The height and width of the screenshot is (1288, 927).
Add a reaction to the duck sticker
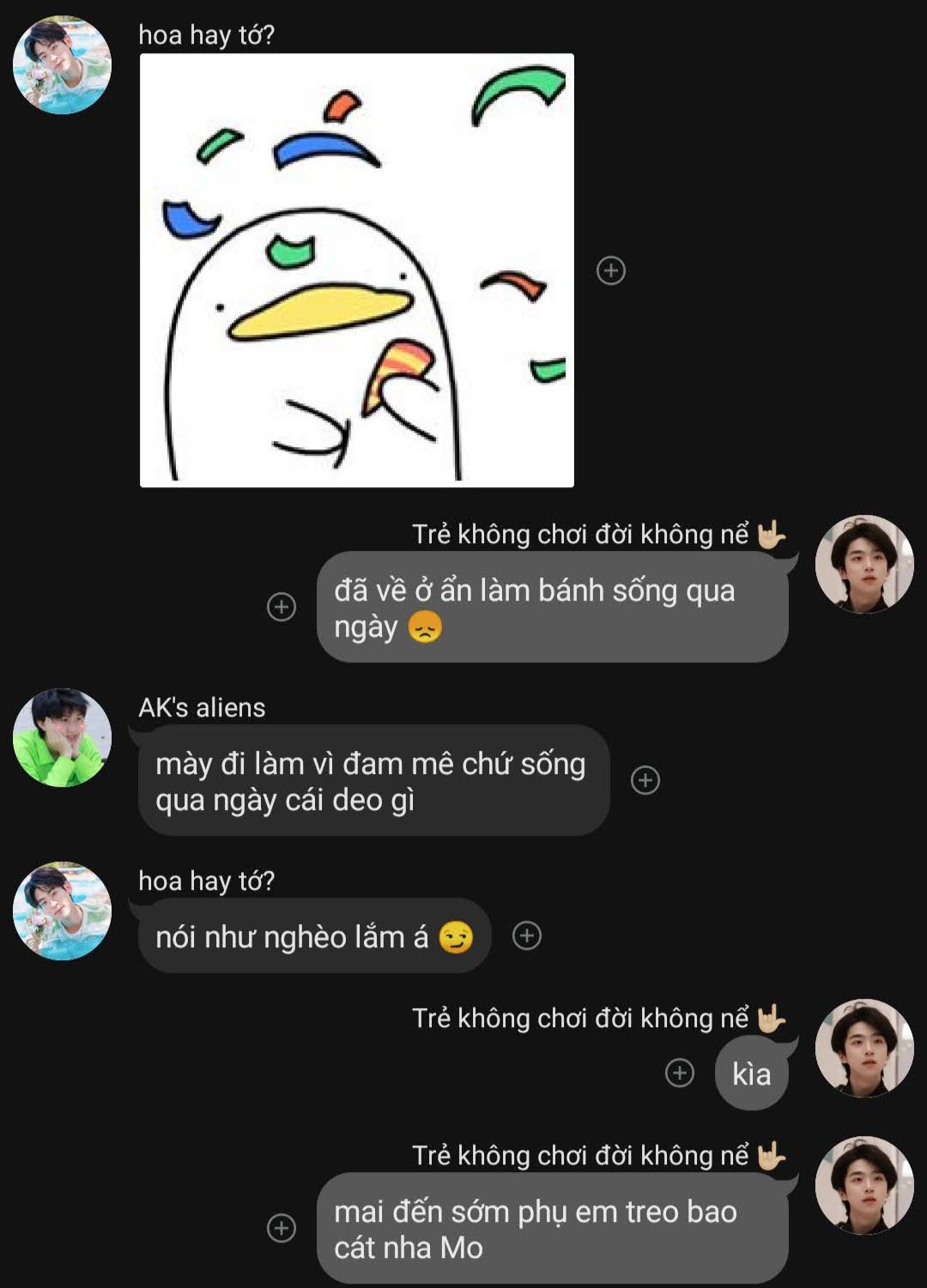pyautogui.click(x=610, y=271)
